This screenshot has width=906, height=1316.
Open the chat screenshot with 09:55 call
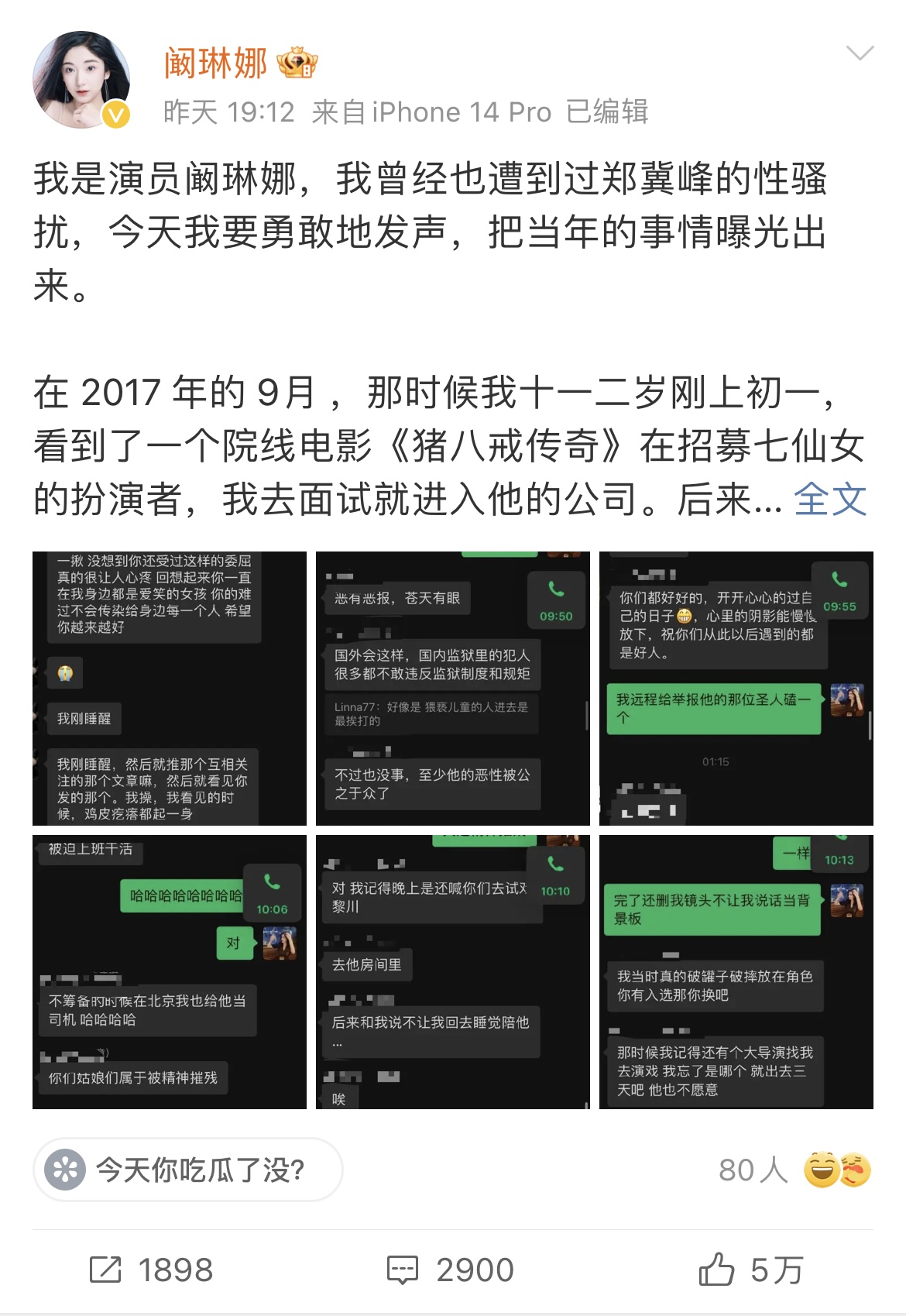(736, 688)
